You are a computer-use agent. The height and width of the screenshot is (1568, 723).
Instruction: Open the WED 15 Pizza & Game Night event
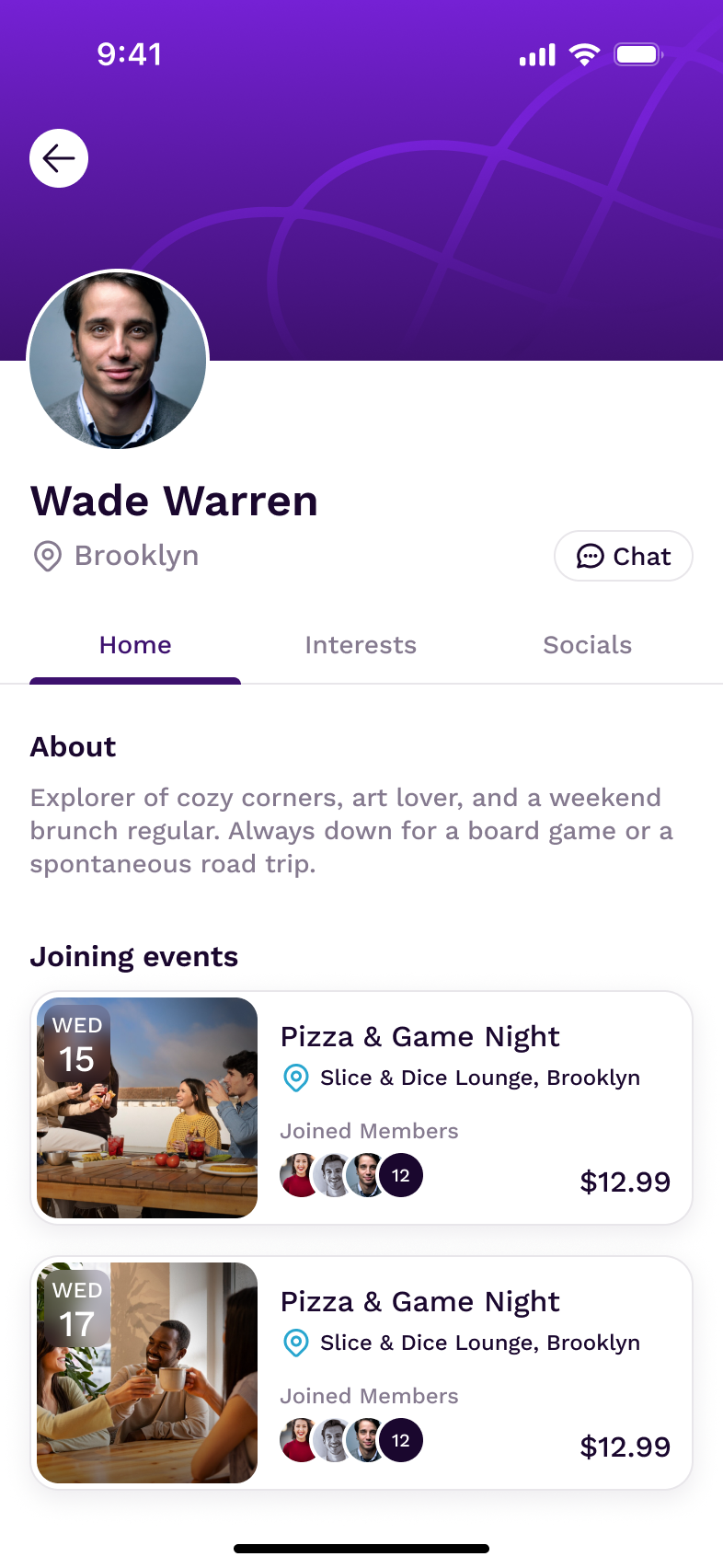tap(419, 1037)
